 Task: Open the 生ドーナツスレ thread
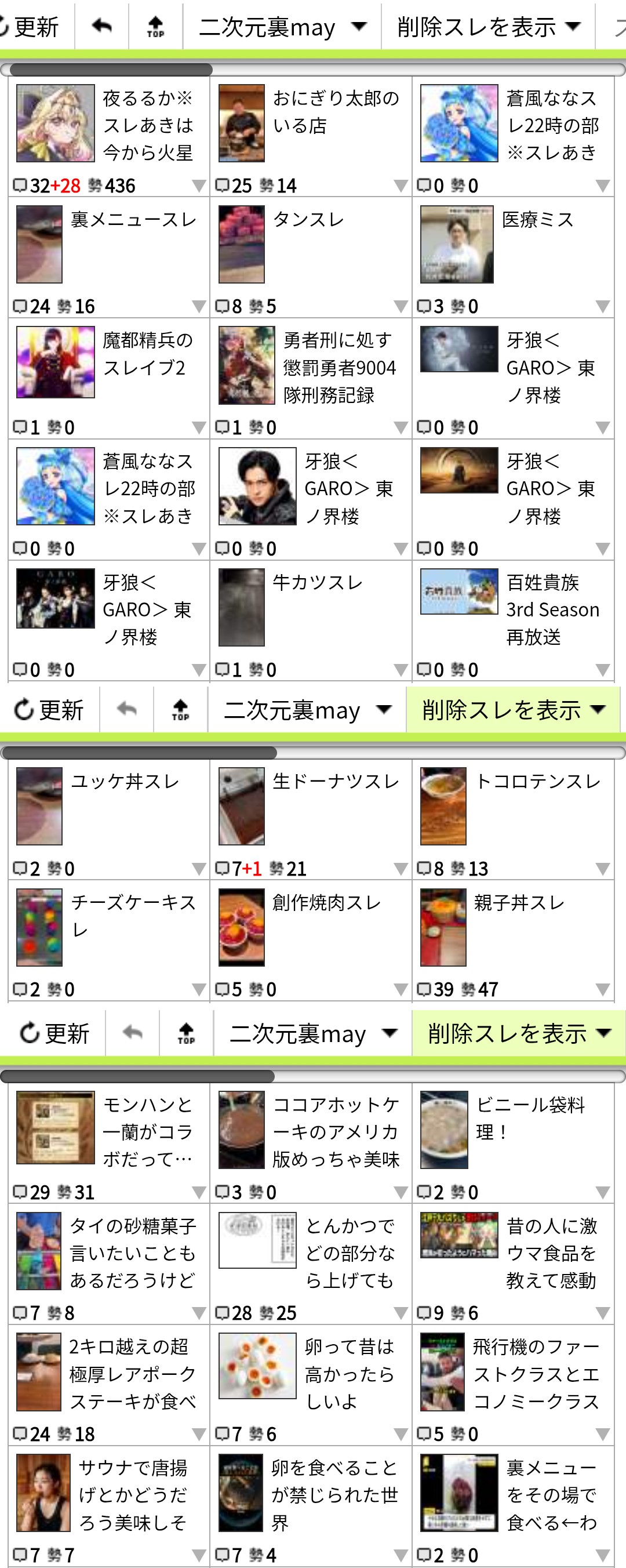[x=335, y=782]
